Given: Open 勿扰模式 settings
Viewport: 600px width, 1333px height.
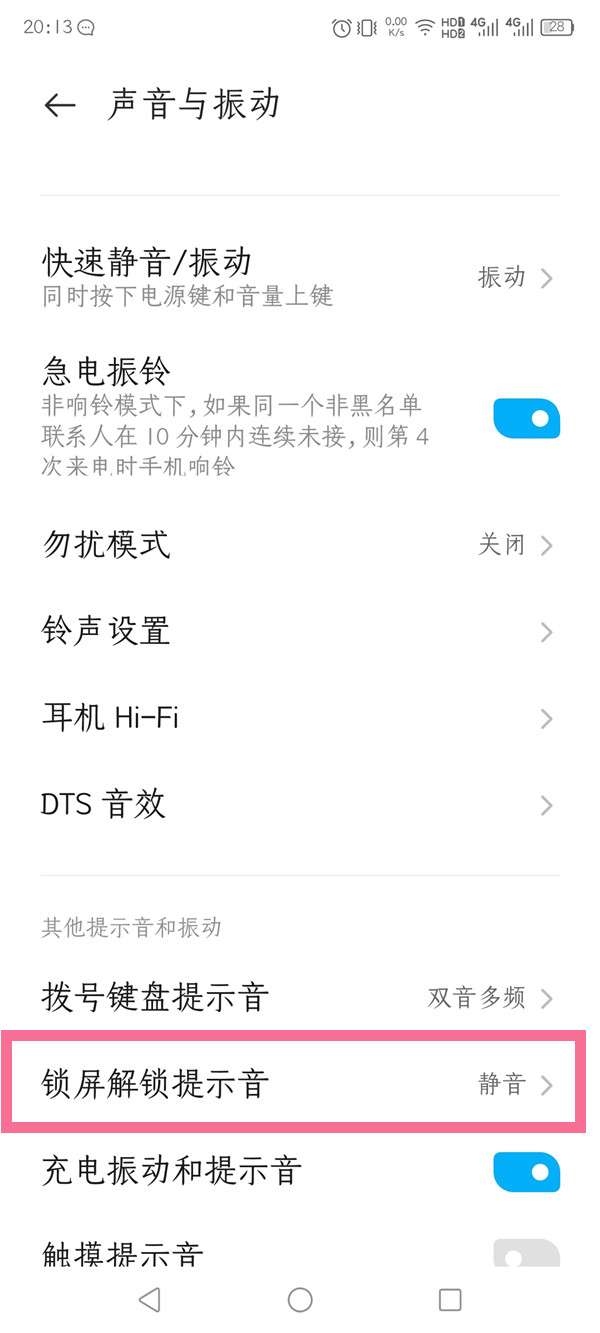Looking at the screenshot, I should tap(300, 545).
